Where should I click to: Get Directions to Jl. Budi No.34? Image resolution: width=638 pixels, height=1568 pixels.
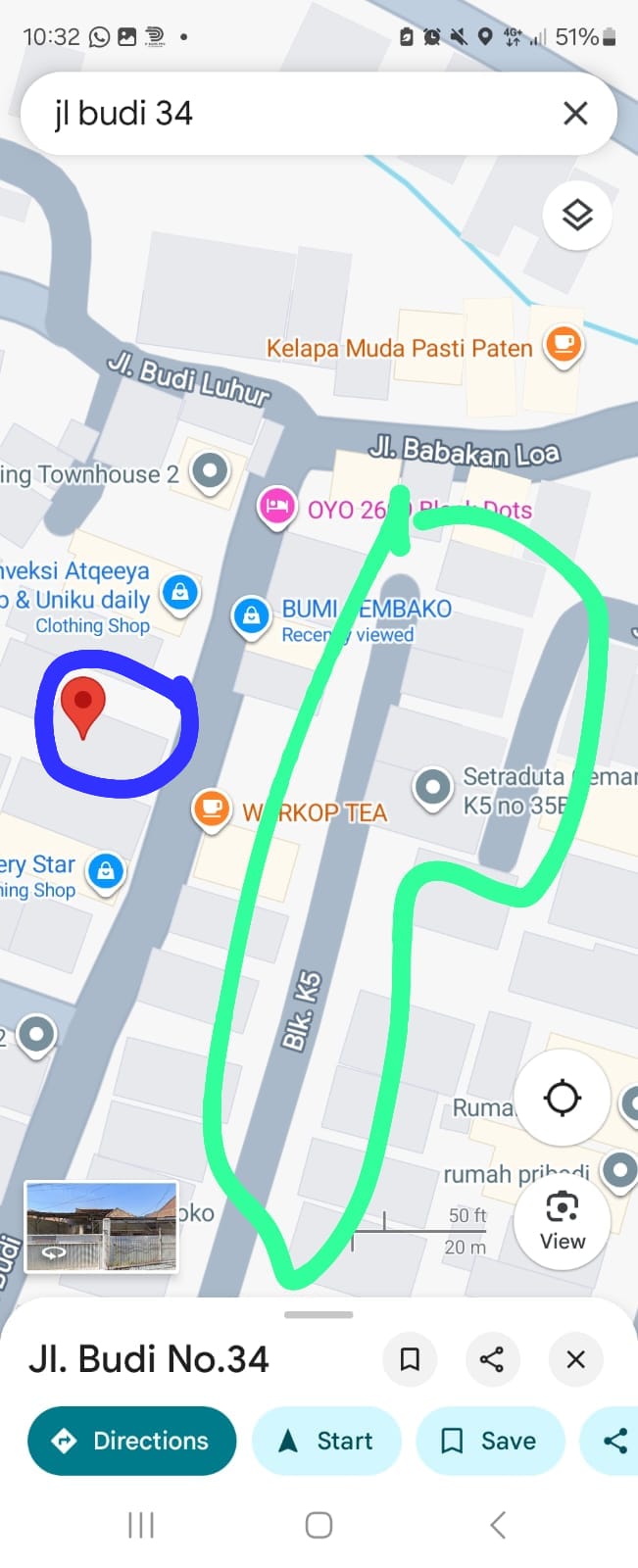coord(132,1441)
